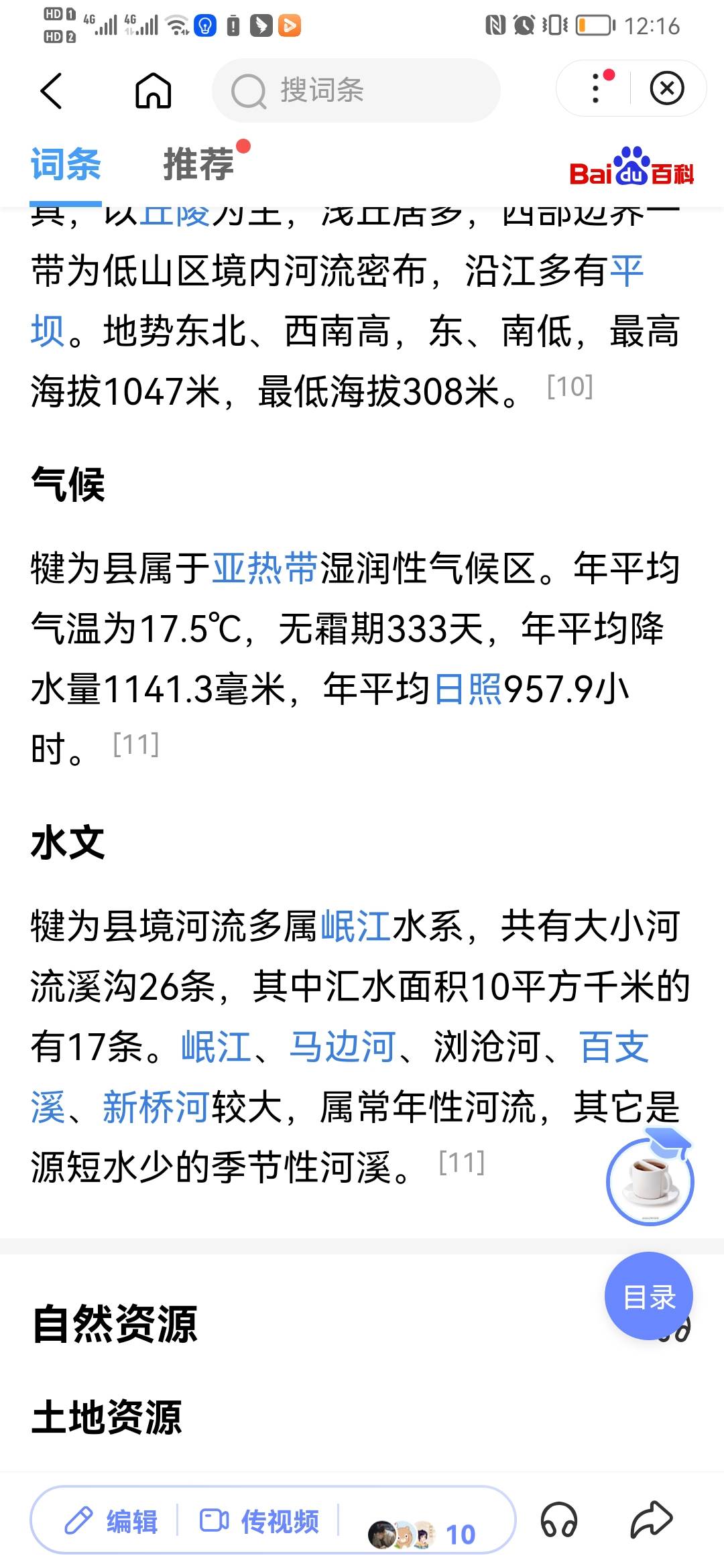The image size is (724, 1568).
Task: Open the 亚热带 link
Action: tap(265, 569)
